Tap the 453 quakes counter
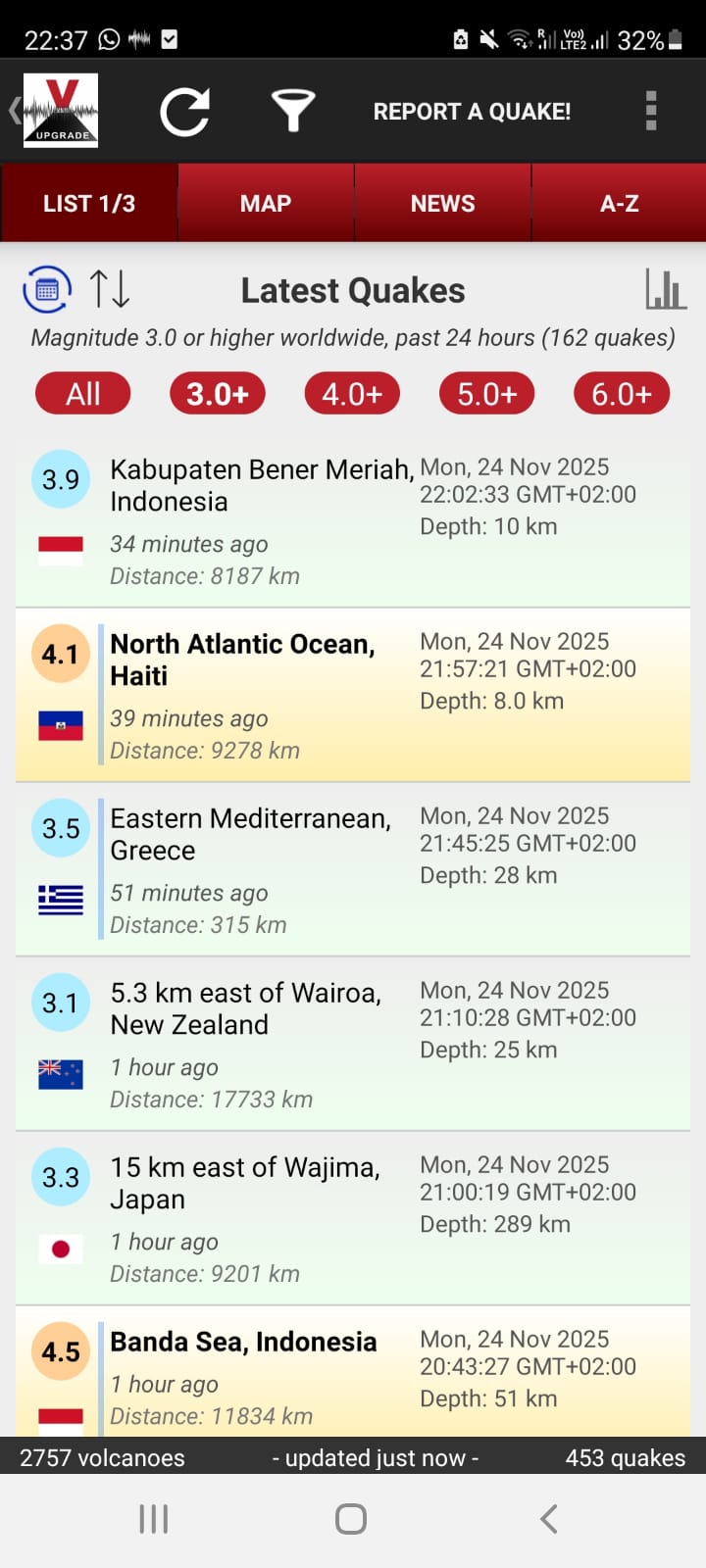Viewport: 706px width, 1568px height. coord(624,1457)
